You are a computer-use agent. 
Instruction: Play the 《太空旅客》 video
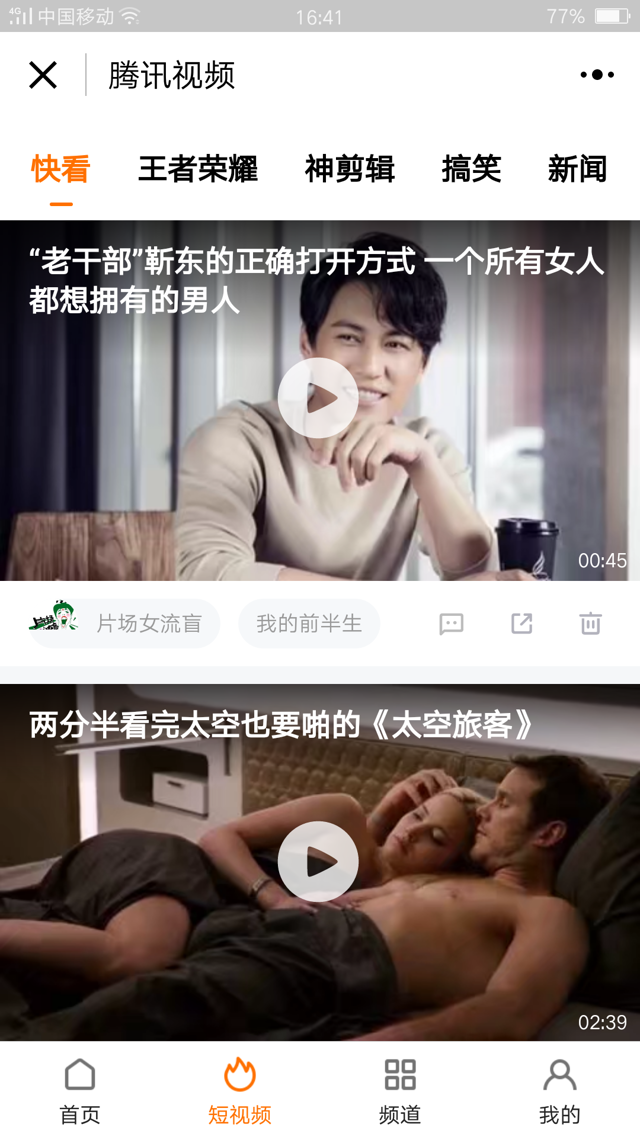pyautogui.click(x=318, y=861)
